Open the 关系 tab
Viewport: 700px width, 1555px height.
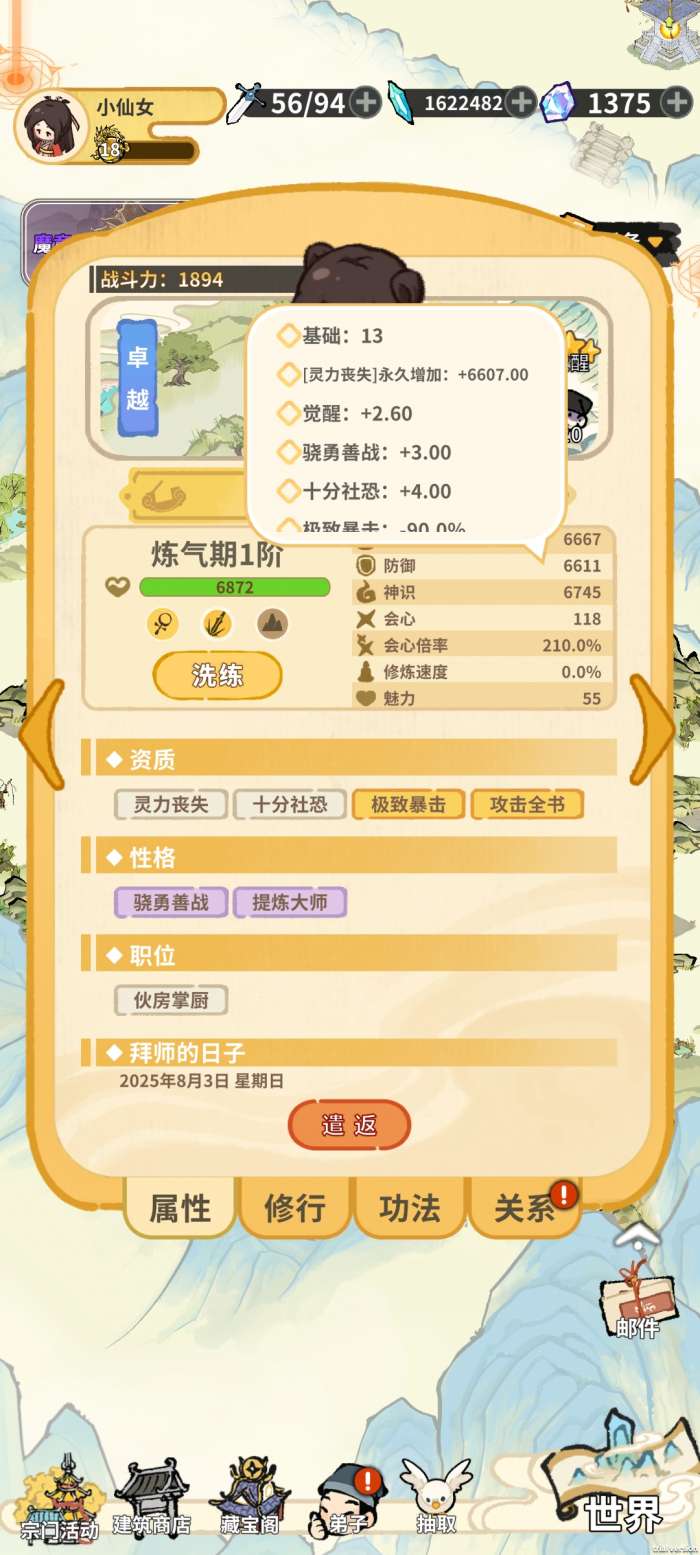524,1208
